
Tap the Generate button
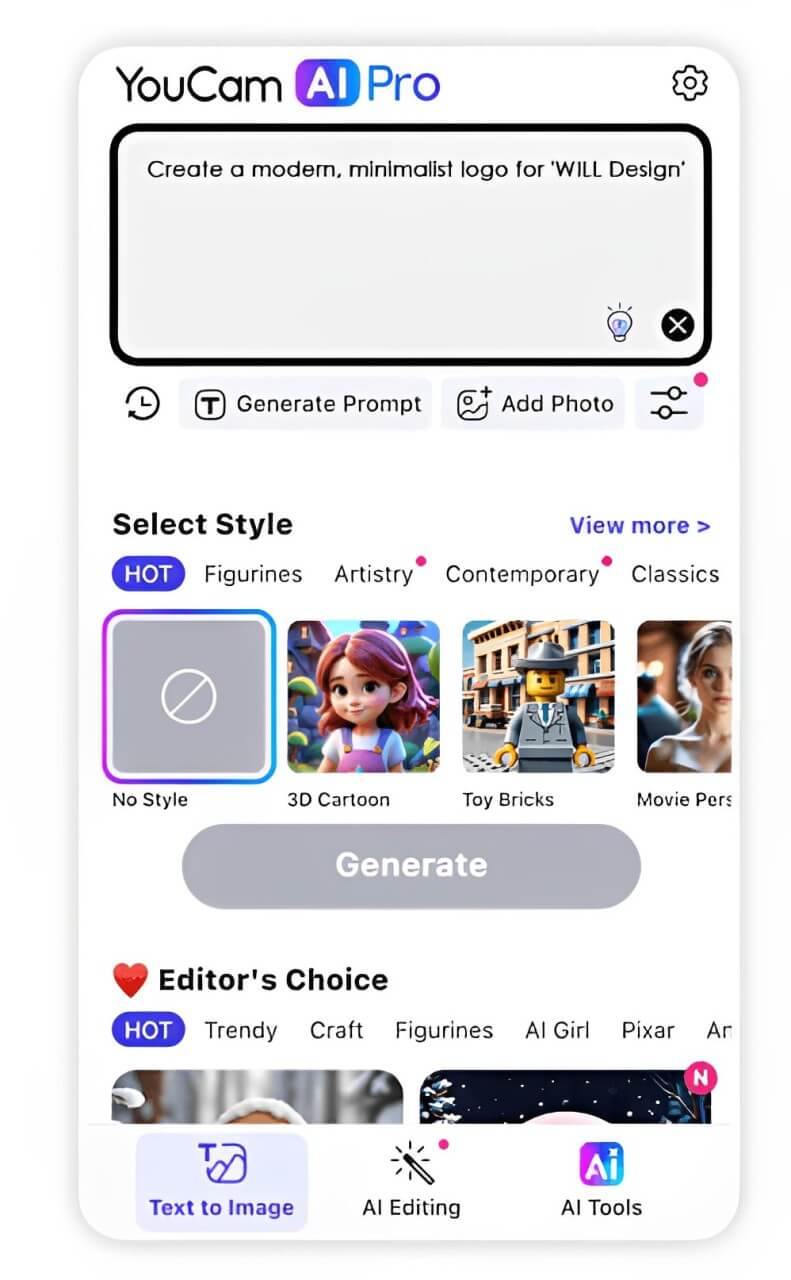coord(411,865)
